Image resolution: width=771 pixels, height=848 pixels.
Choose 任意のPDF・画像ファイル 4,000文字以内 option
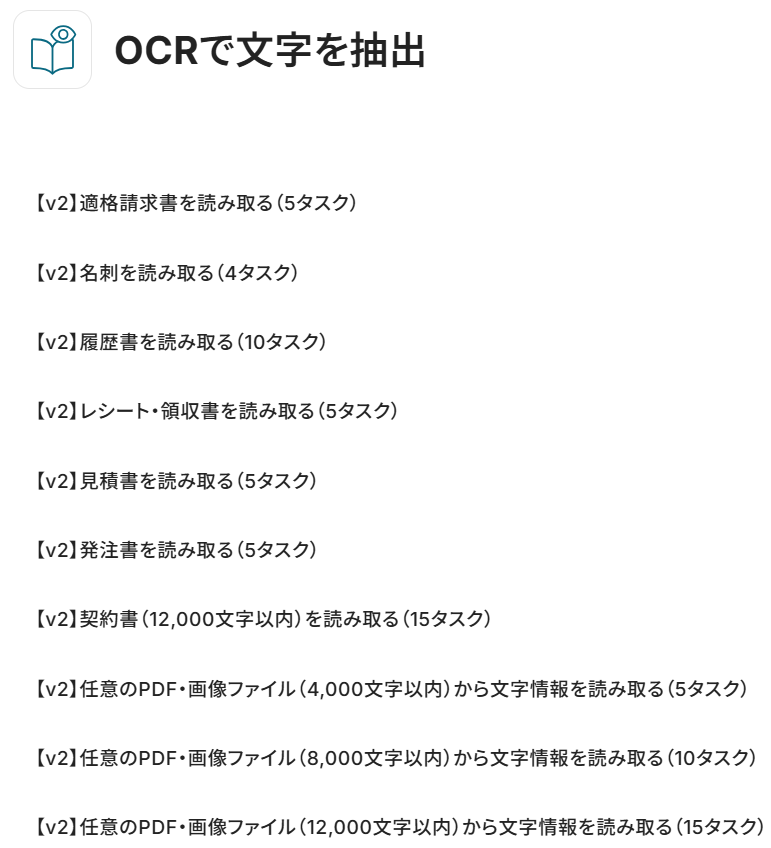click(x=389, y=689)
